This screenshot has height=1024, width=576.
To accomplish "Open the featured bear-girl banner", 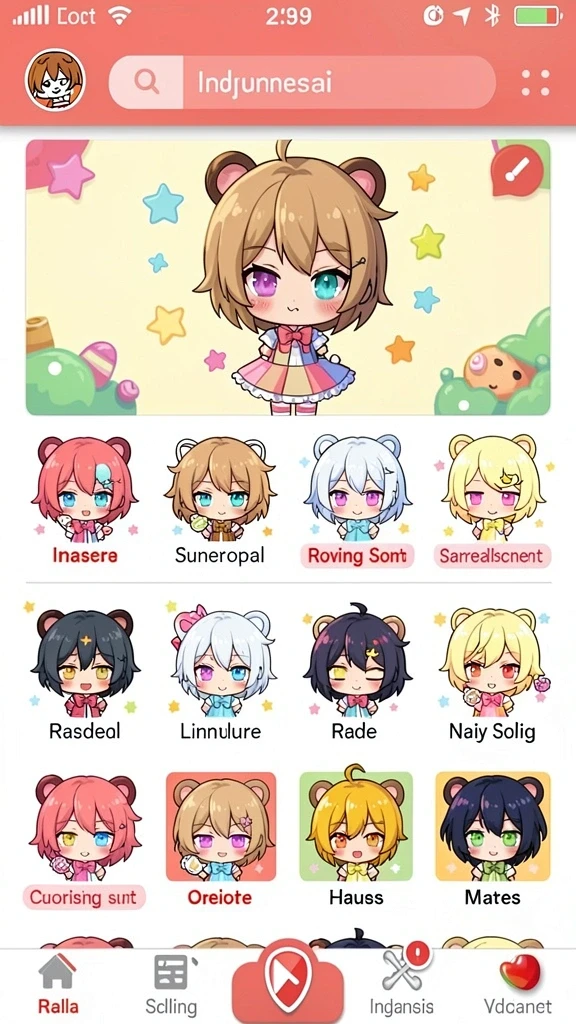I will pos(288,278).
